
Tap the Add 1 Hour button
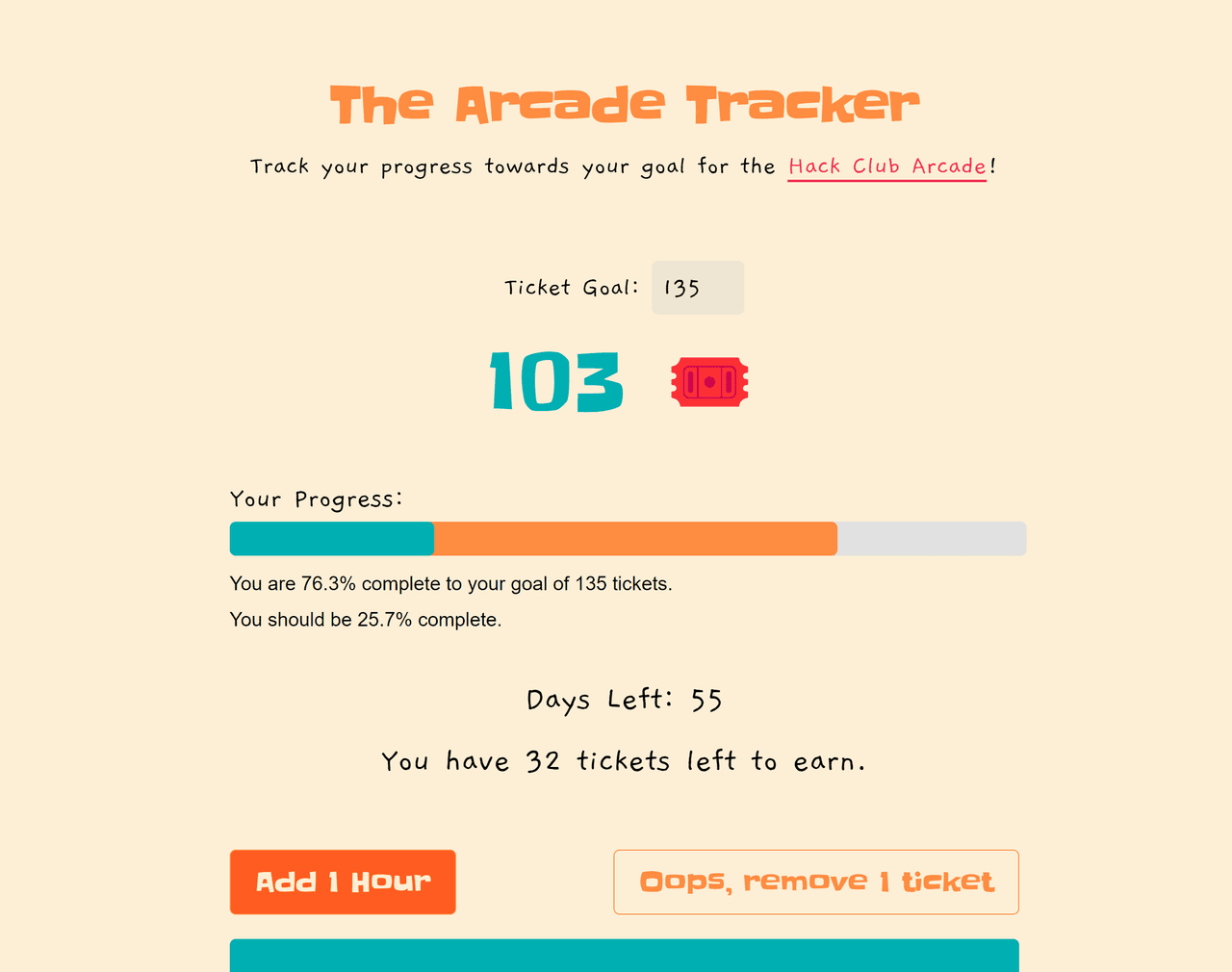[x=343, y=882]
